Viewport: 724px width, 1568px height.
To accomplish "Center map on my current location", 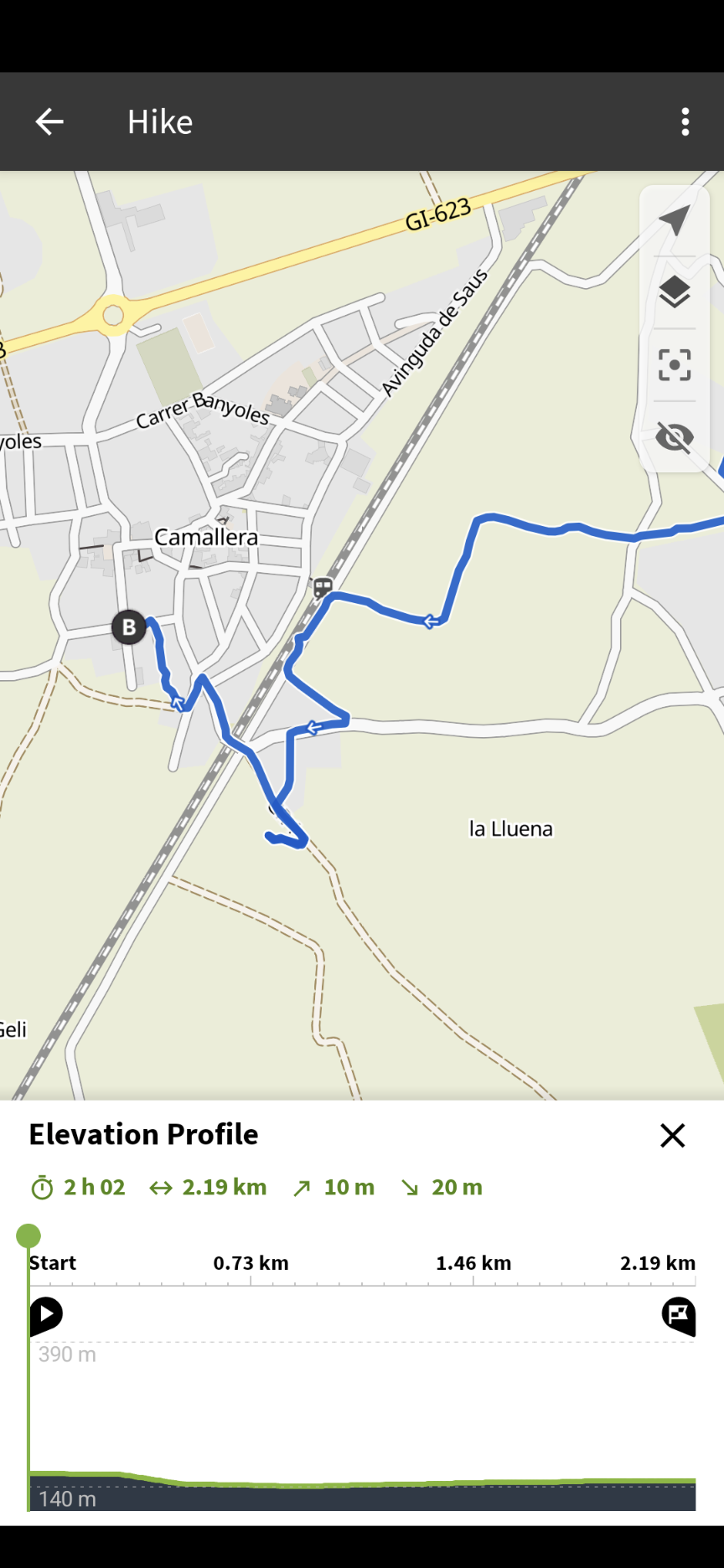I will pyautogui.click(x=675, y=220).
